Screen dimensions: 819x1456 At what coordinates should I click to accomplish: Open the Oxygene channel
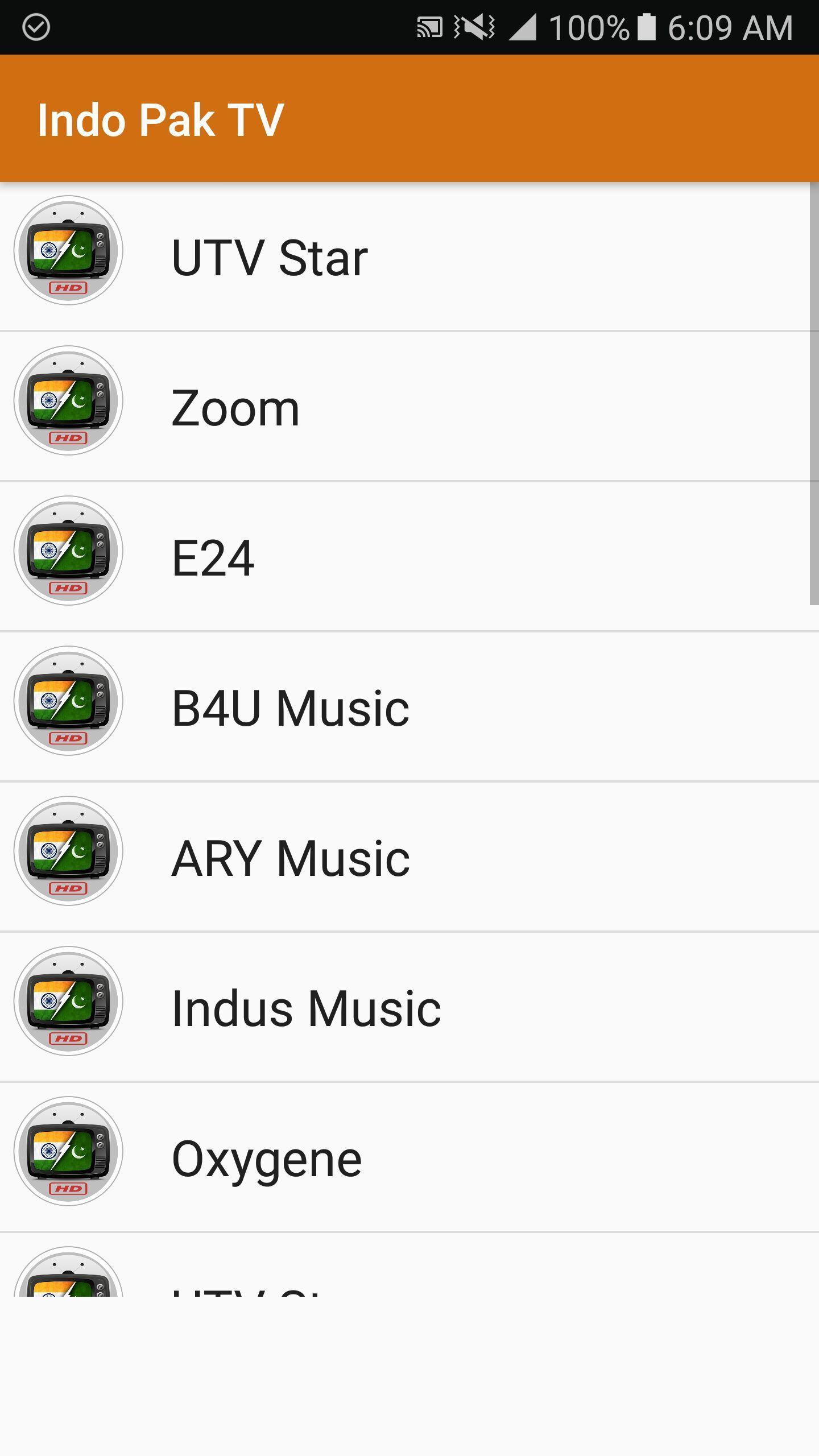tap(409, 1157)
